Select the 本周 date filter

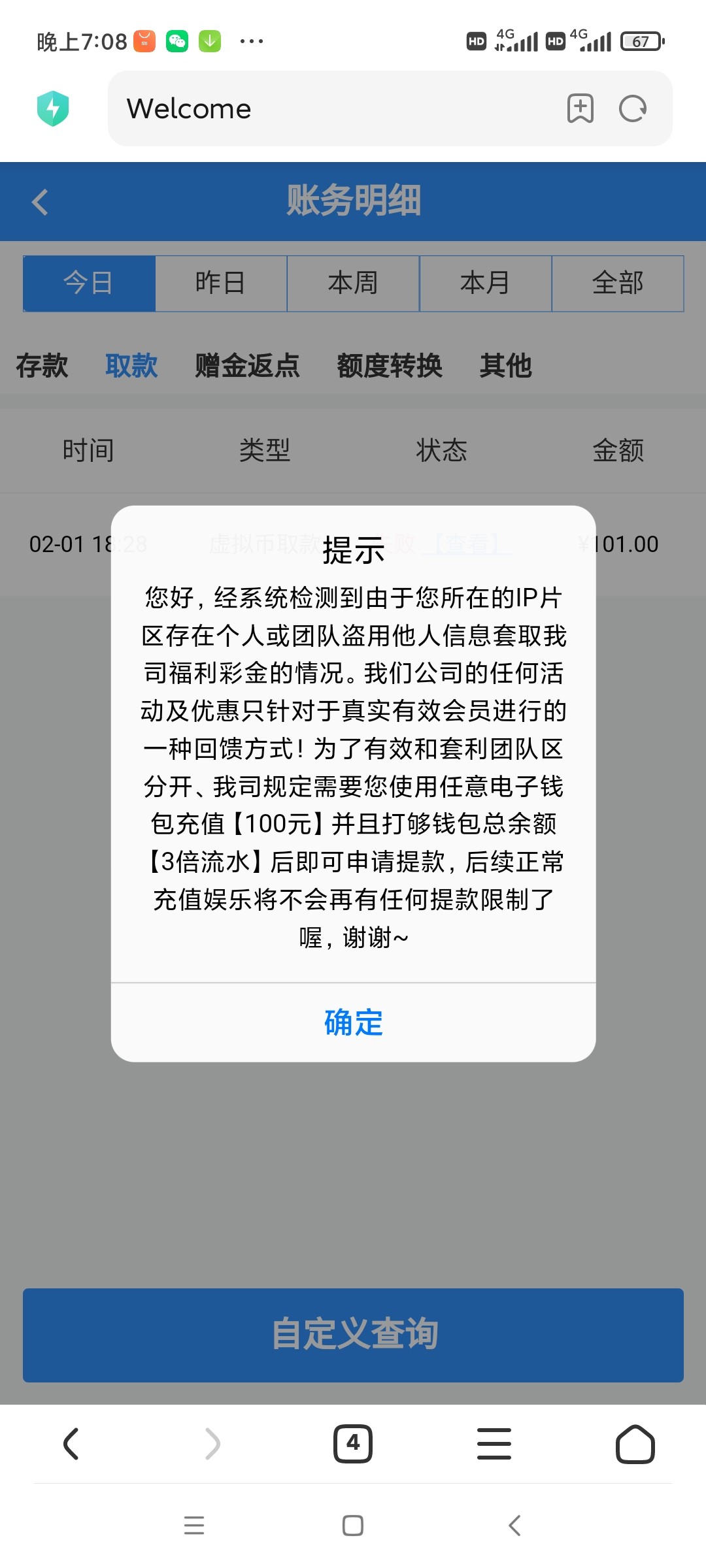tap(353, 283)
